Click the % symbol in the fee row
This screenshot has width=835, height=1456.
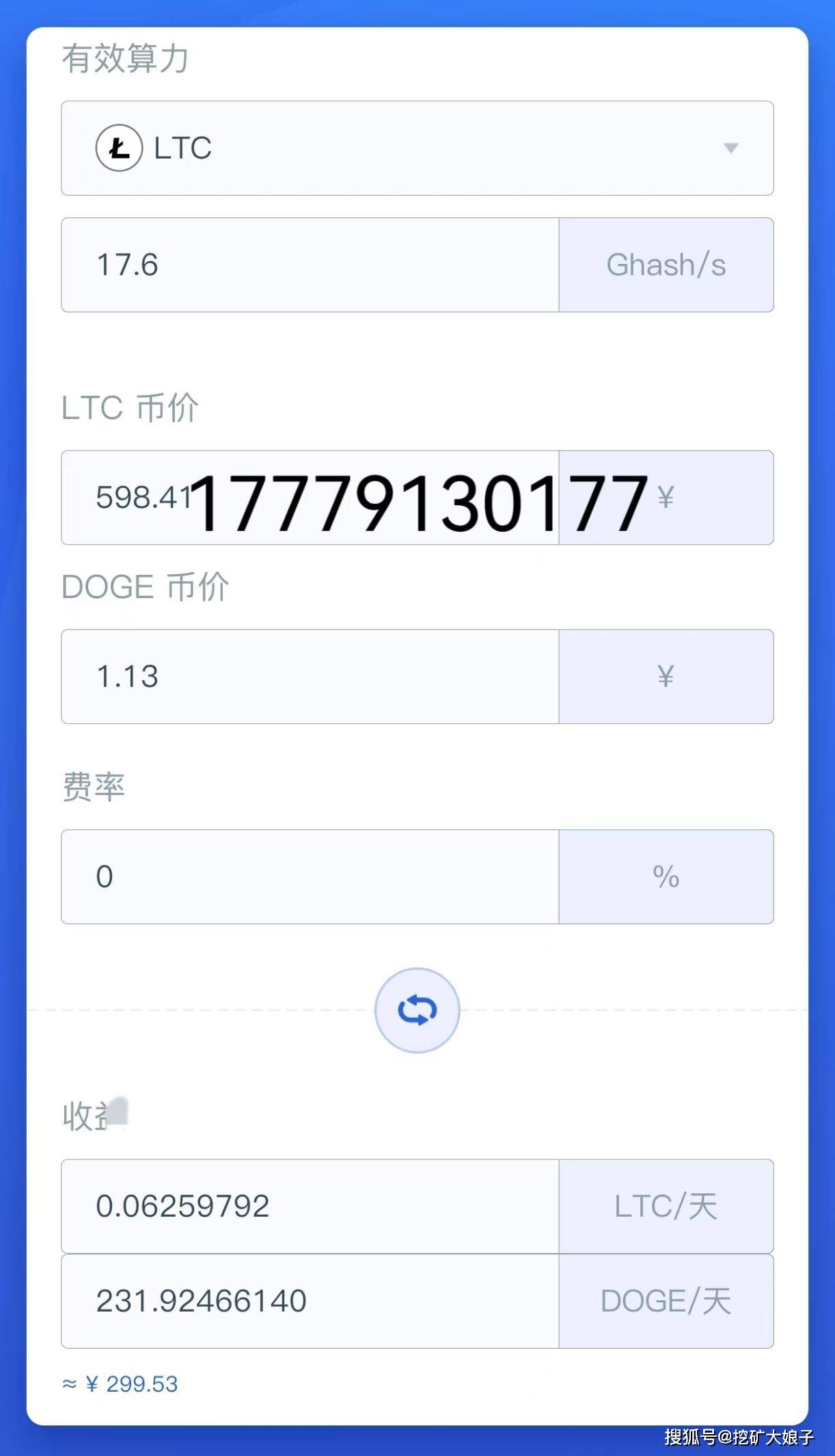[666, 877]
